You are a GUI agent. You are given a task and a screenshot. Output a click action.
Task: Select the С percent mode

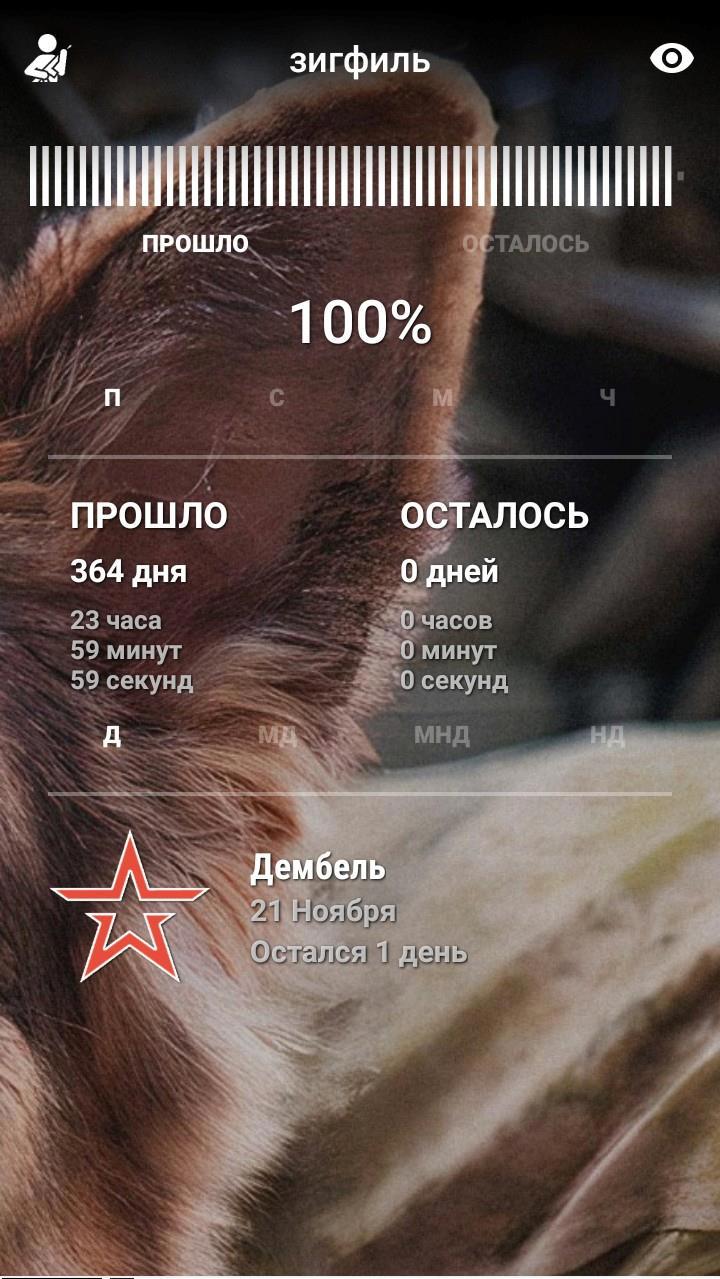pos(277,398)
